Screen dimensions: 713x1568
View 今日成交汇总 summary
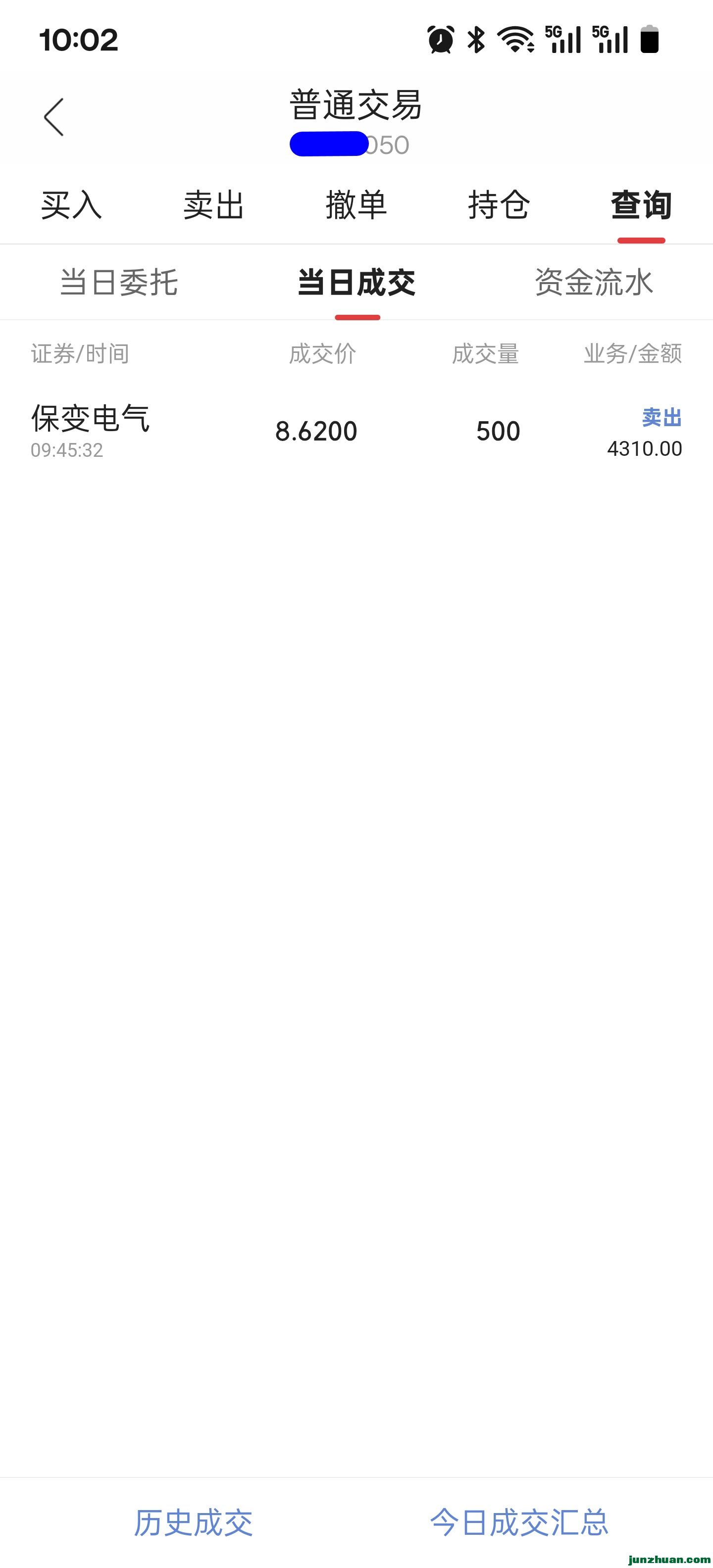pyautogui.click(x=519, y=1523)
